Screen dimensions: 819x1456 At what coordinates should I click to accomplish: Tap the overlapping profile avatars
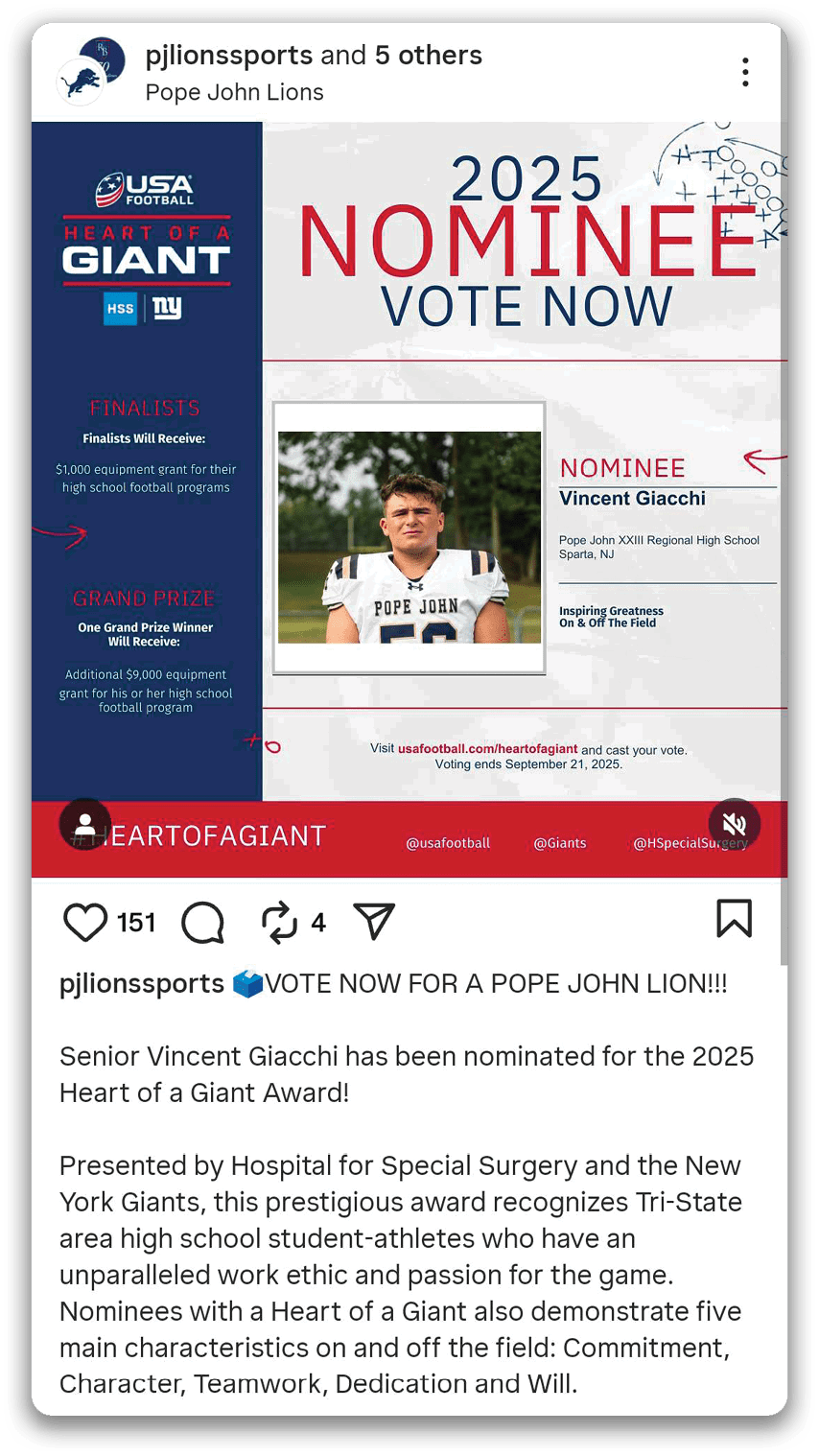[94, 72]
